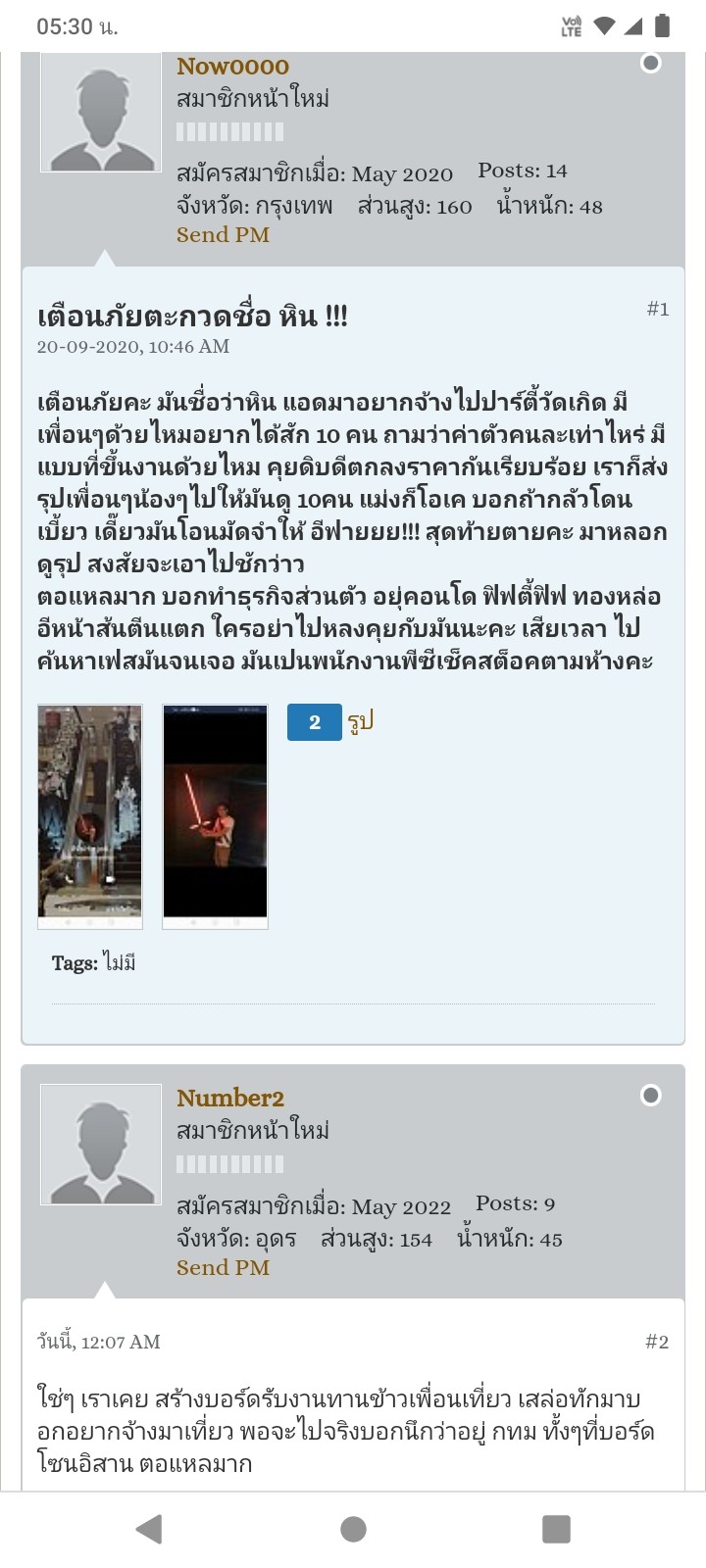Screen dimensions: 706x1568
Task: Tap Number2's avatar picture
Action: (x=101, y=1145)
